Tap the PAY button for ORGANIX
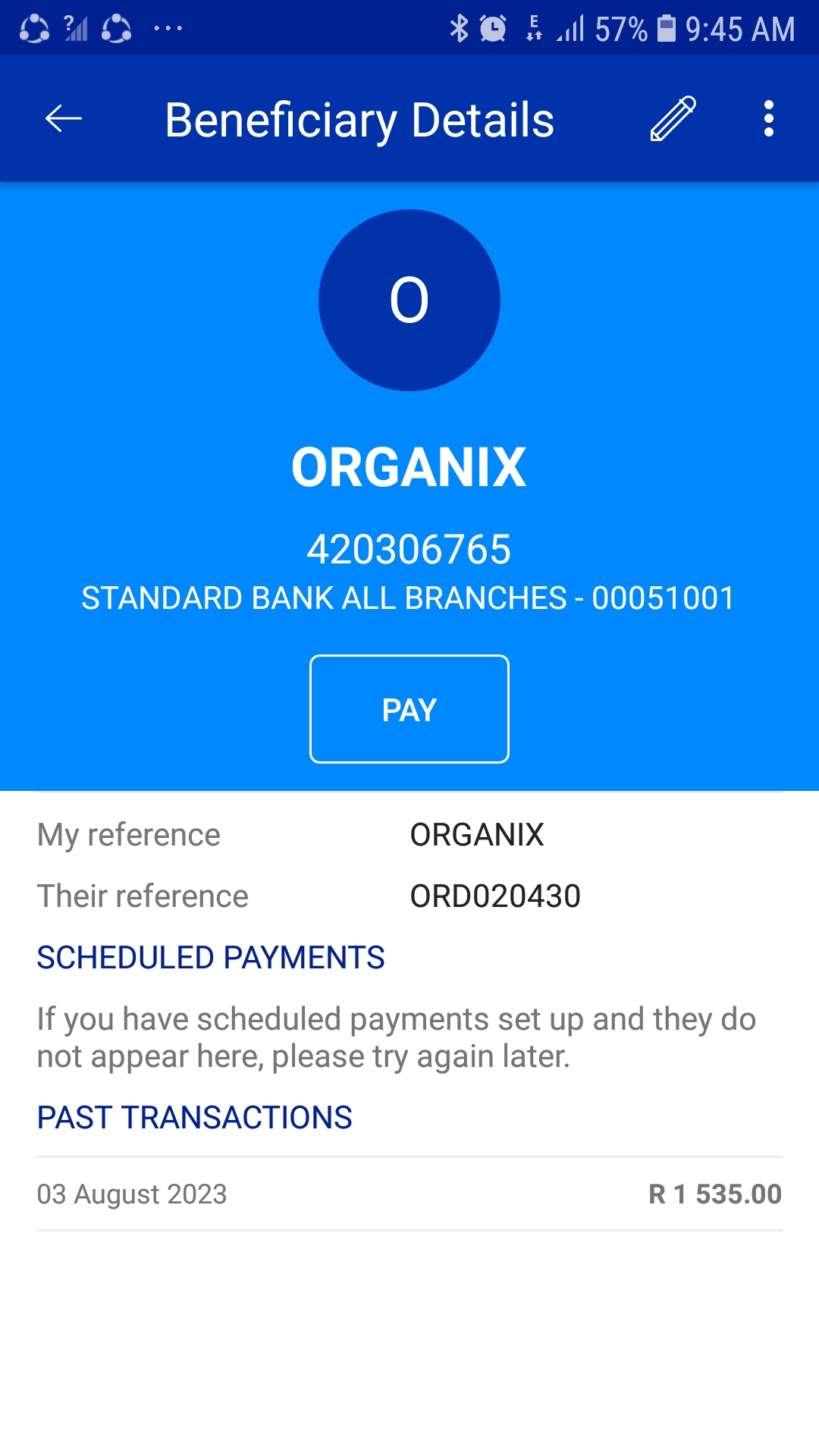The width and height of the screenshot is (819, 1456). click(x=409, y=709)
